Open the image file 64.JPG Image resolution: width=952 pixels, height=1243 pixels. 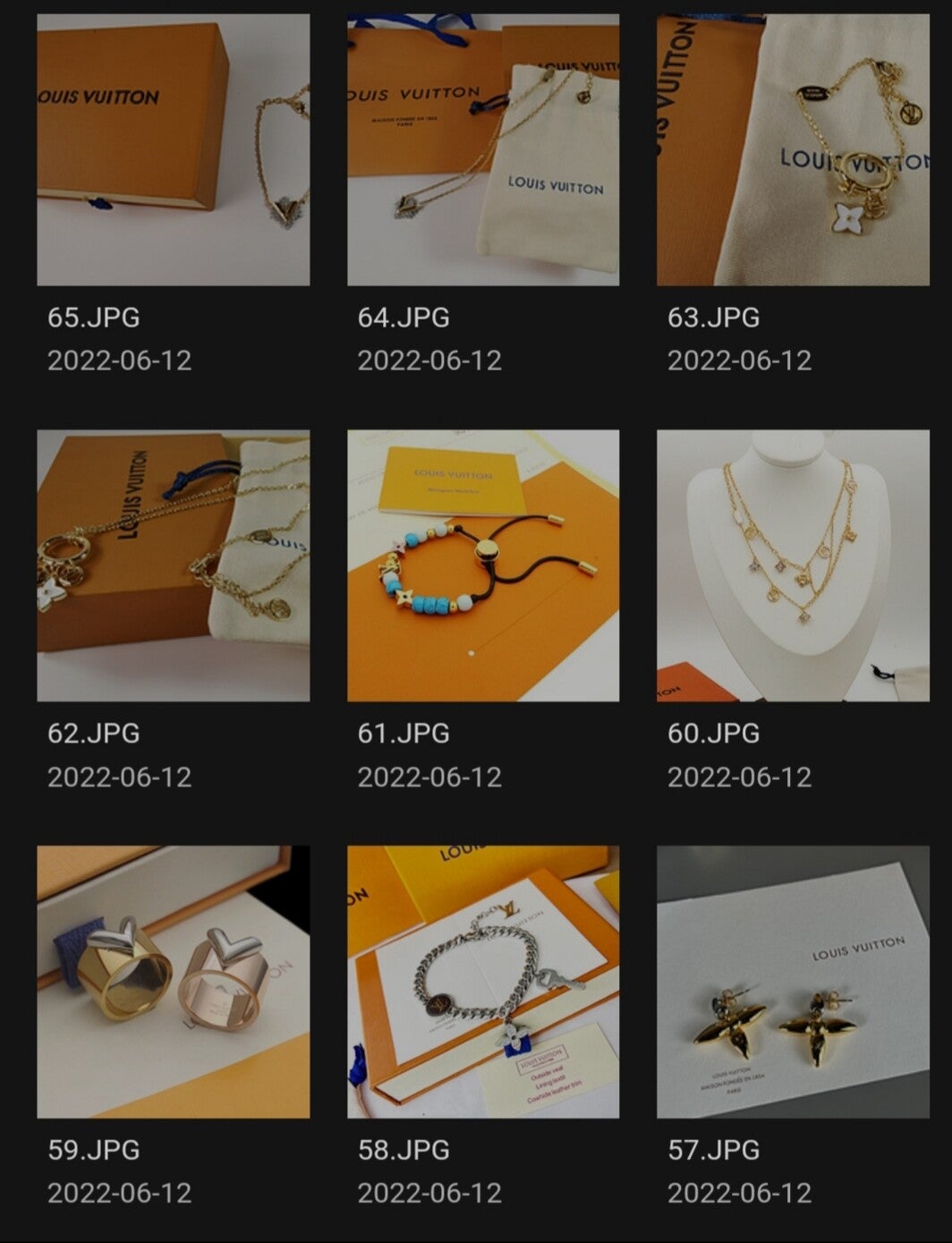point(483,149)
